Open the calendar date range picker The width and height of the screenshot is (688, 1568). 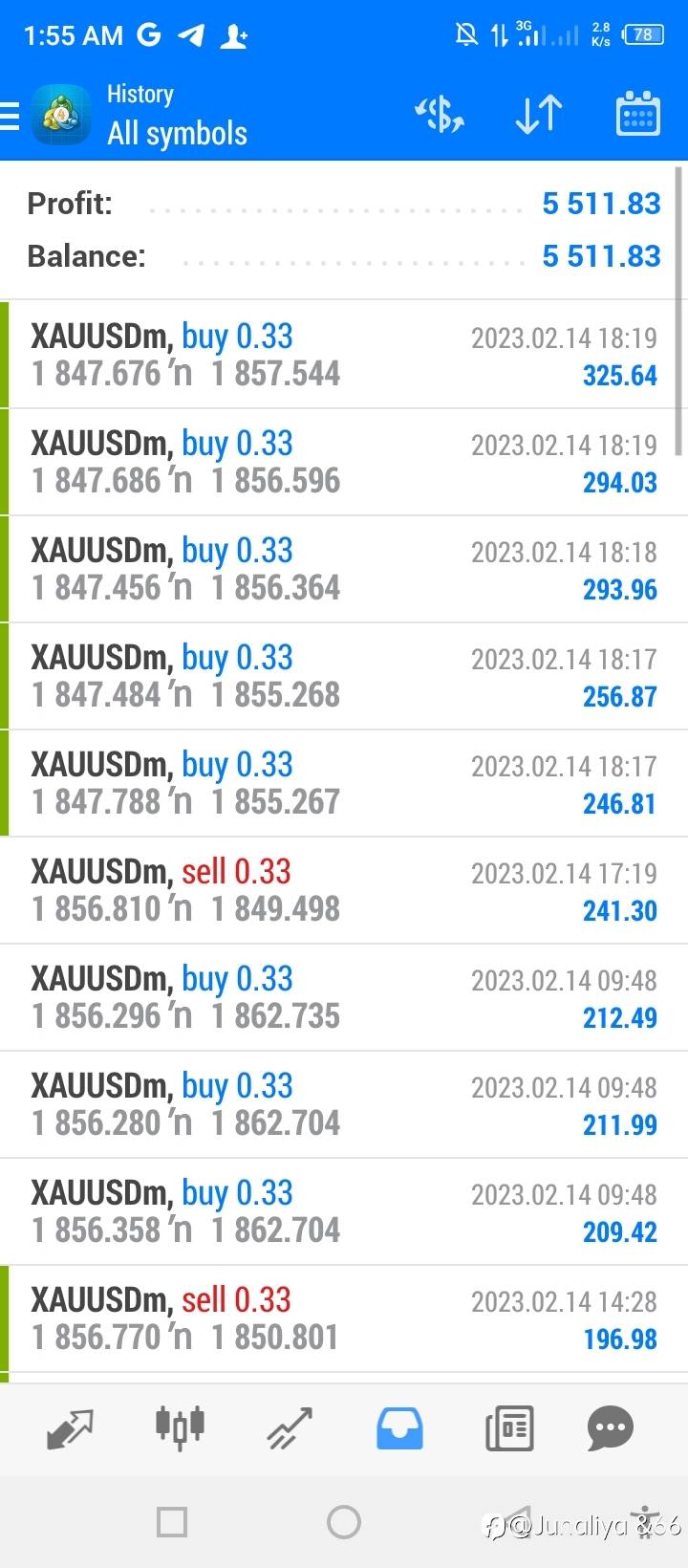coord(637,116)
